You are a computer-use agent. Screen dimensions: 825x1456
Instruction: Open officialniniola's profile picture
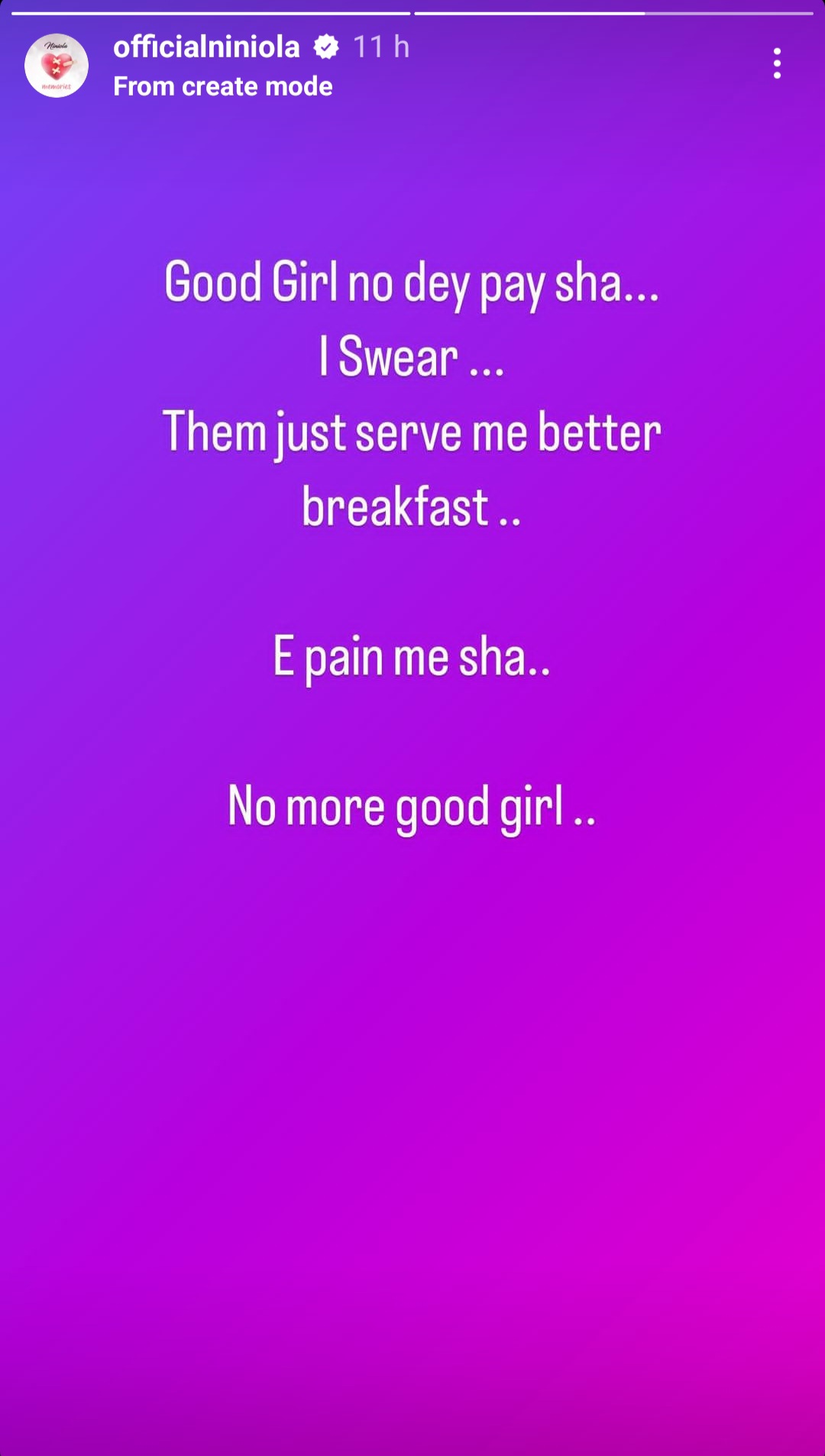click(x=57, y=66)
